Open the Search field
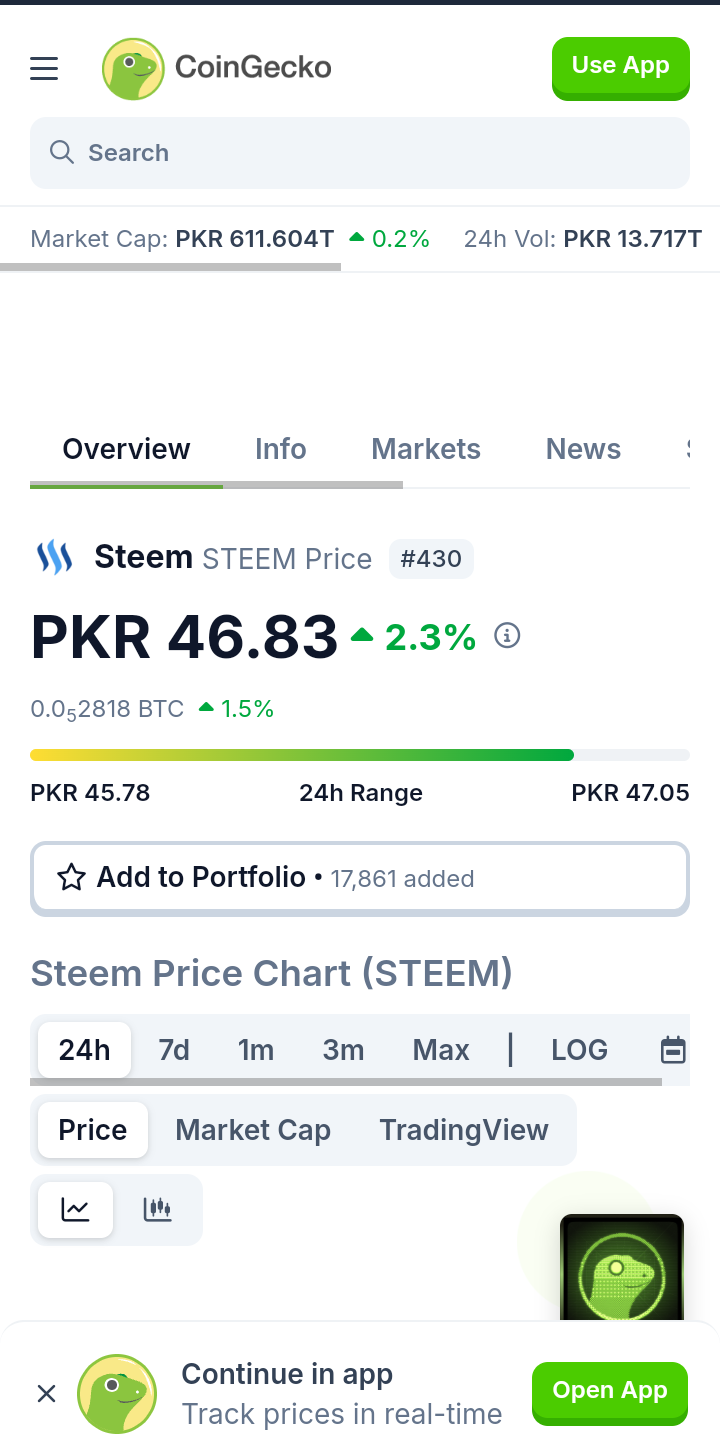The width and height of the screenshot is (720, 1454). click(360, 153)
